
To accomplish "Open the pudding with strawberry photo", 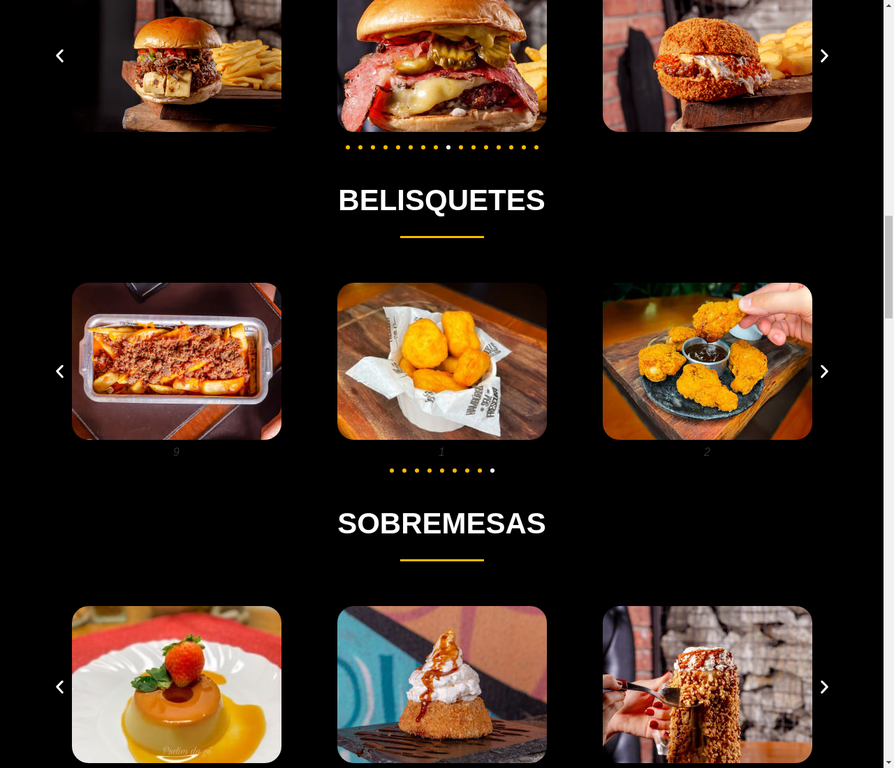I will [176, 685].
